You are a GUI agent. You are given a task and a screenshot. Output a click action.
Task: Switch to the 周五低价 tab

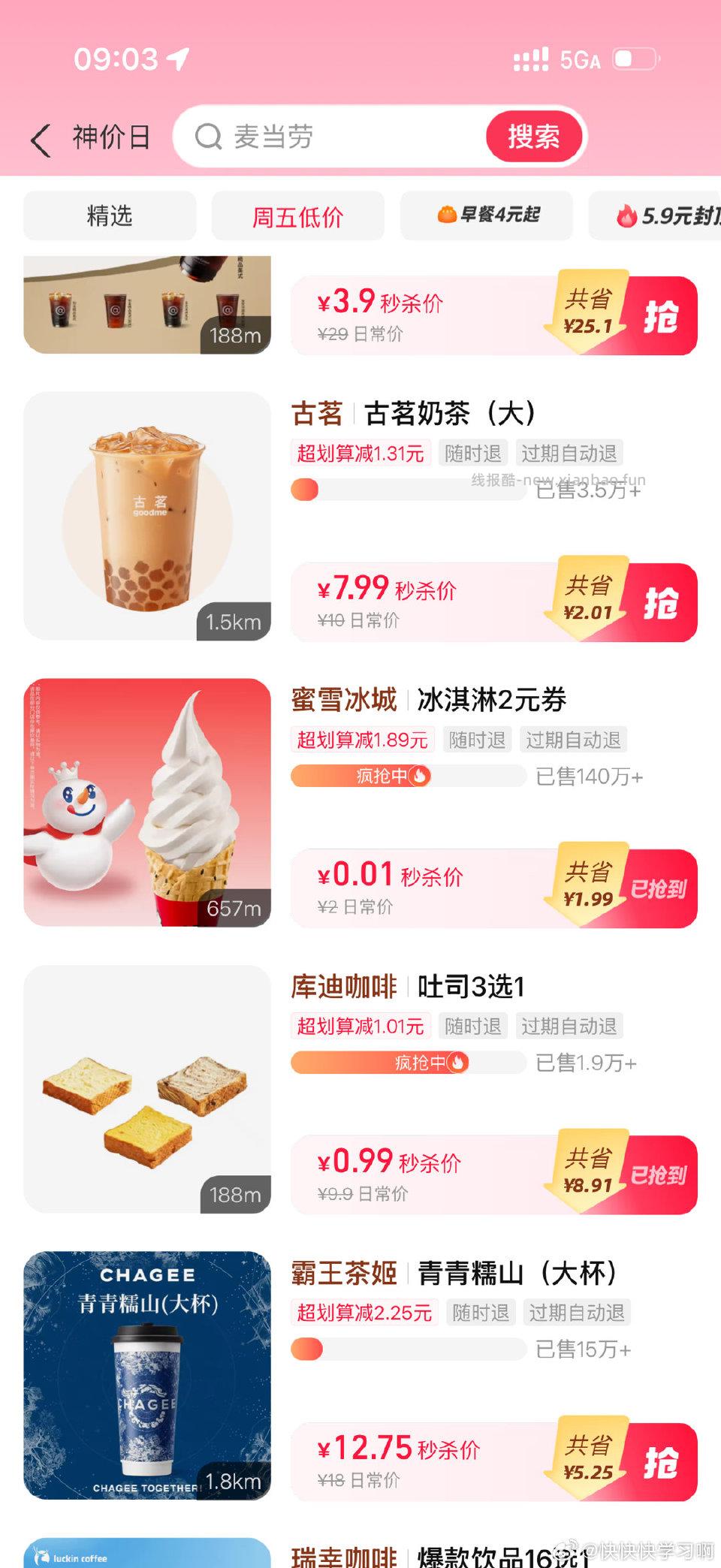(x=298, y=216)
